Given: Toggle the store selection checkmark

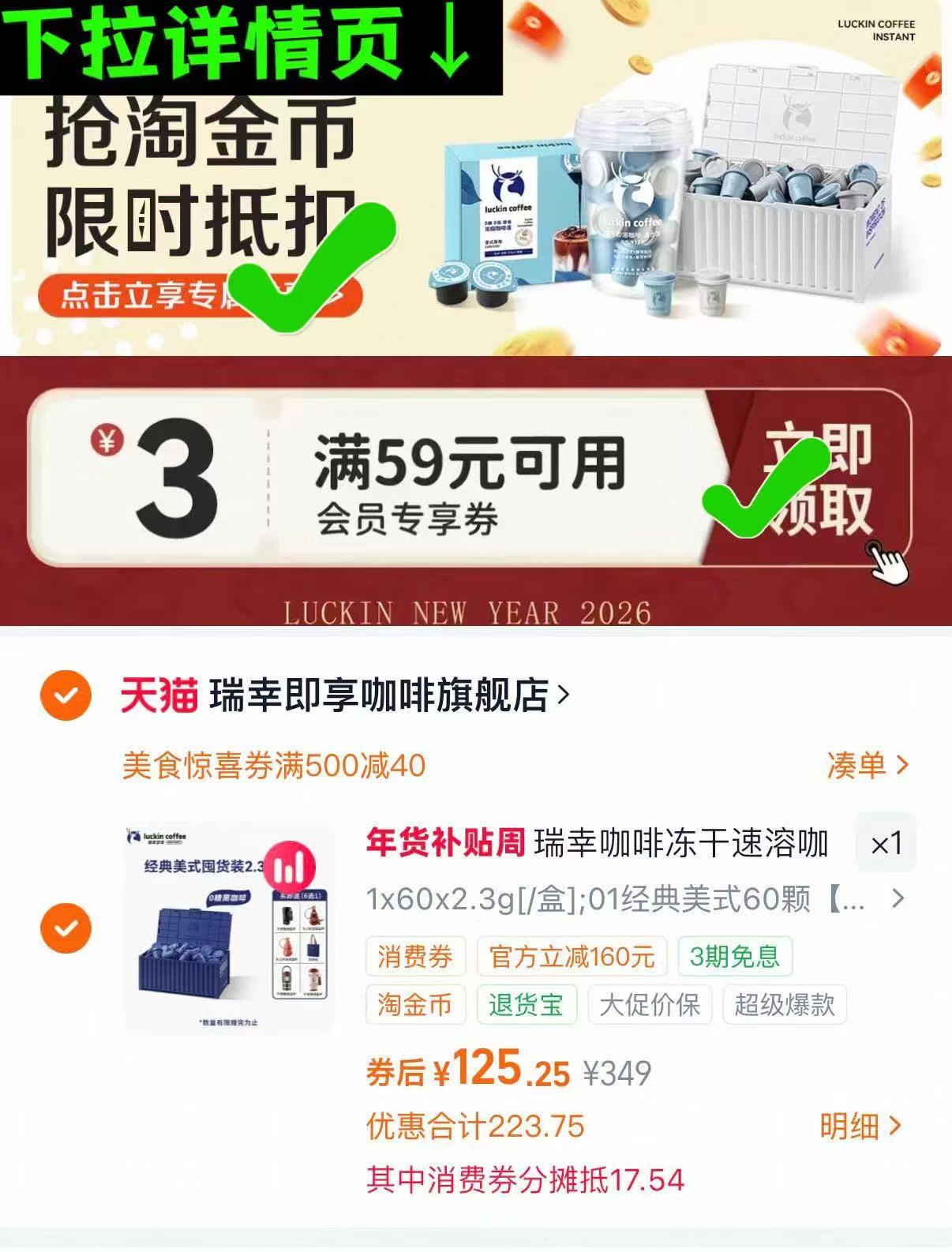Looking at the screenshot, I should tap(65, 693).
